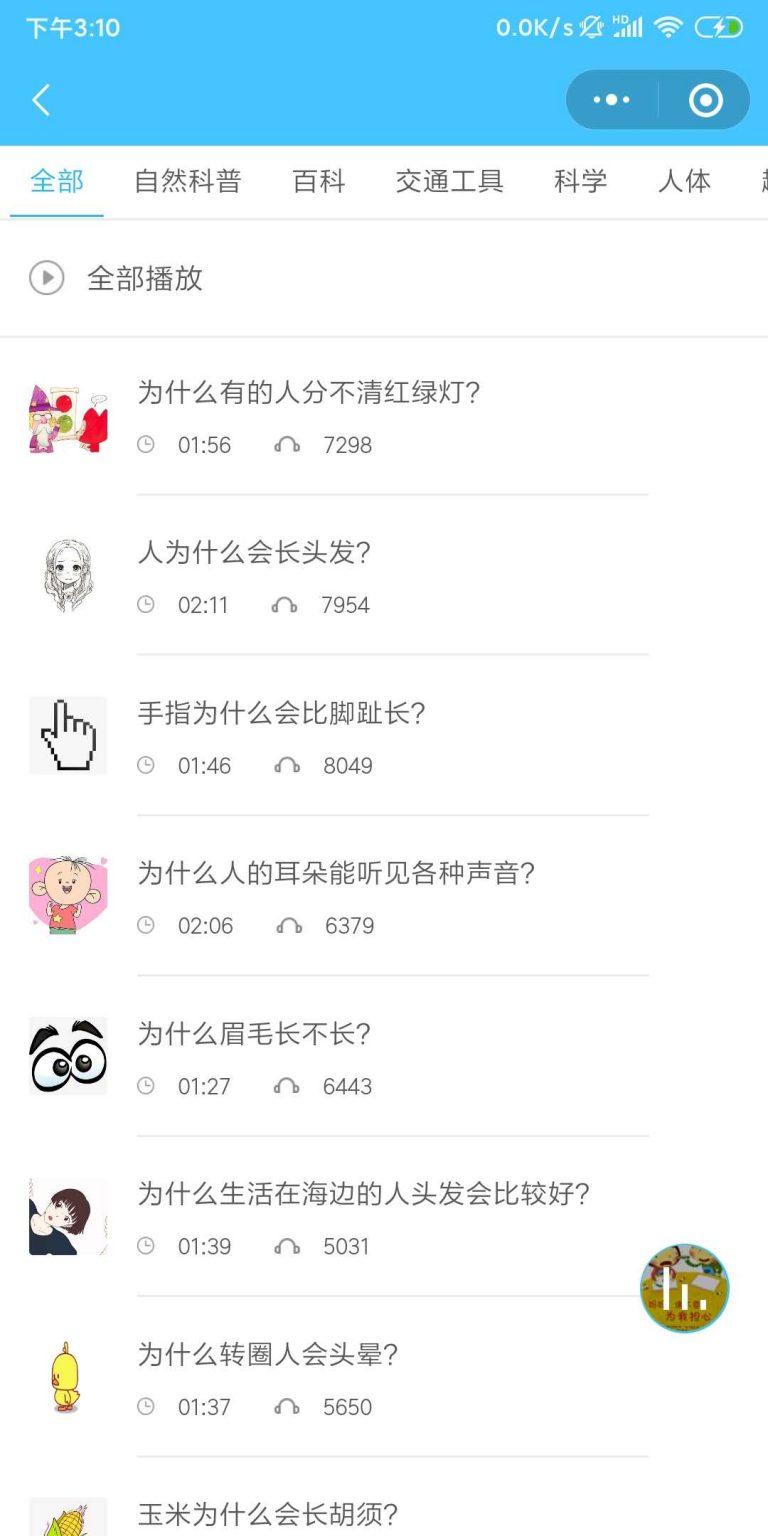Tap the floating circular audio player button
The width and height of the screenshot is (768, 1536).
[x=684, y=1288]
